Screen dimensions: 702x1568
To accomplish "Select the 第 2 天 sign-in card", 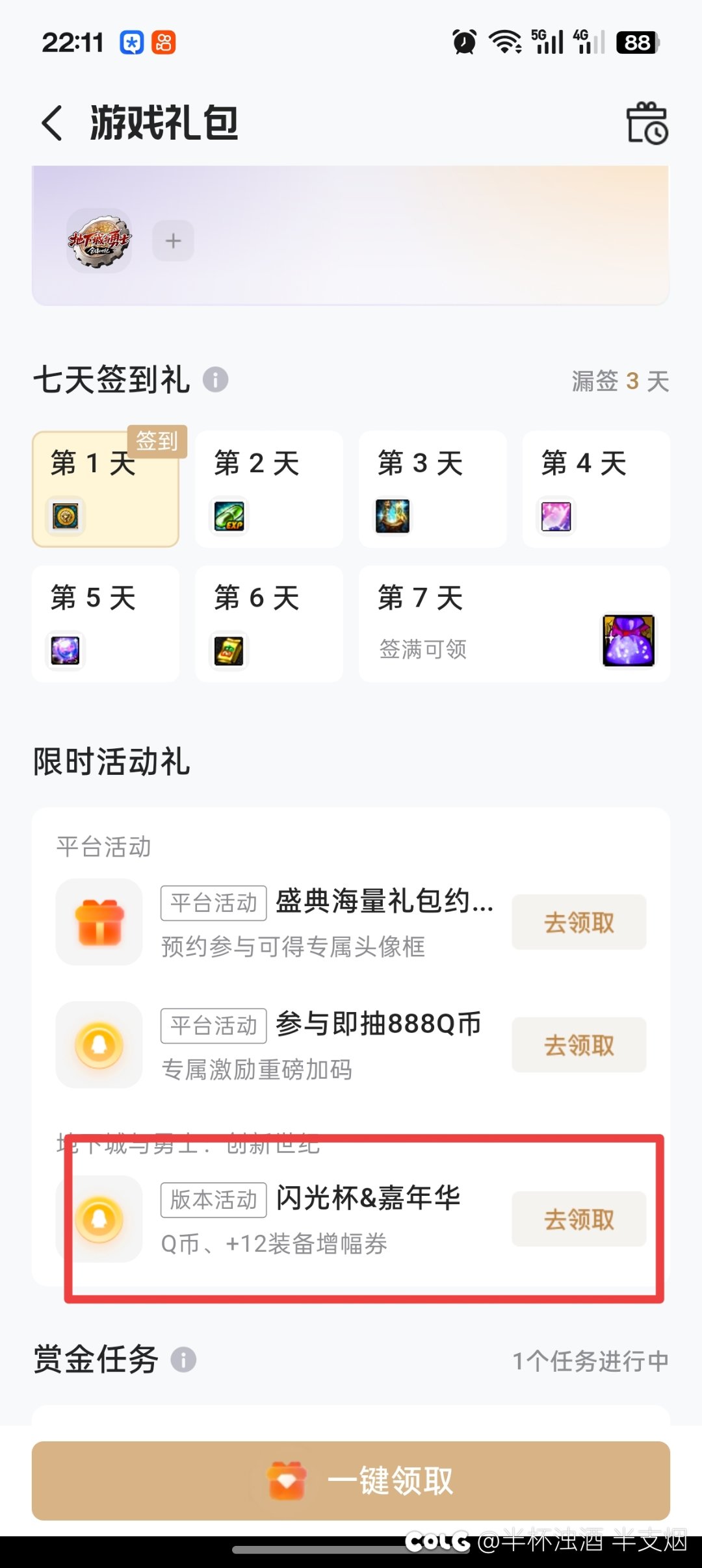I will (268, 489).
